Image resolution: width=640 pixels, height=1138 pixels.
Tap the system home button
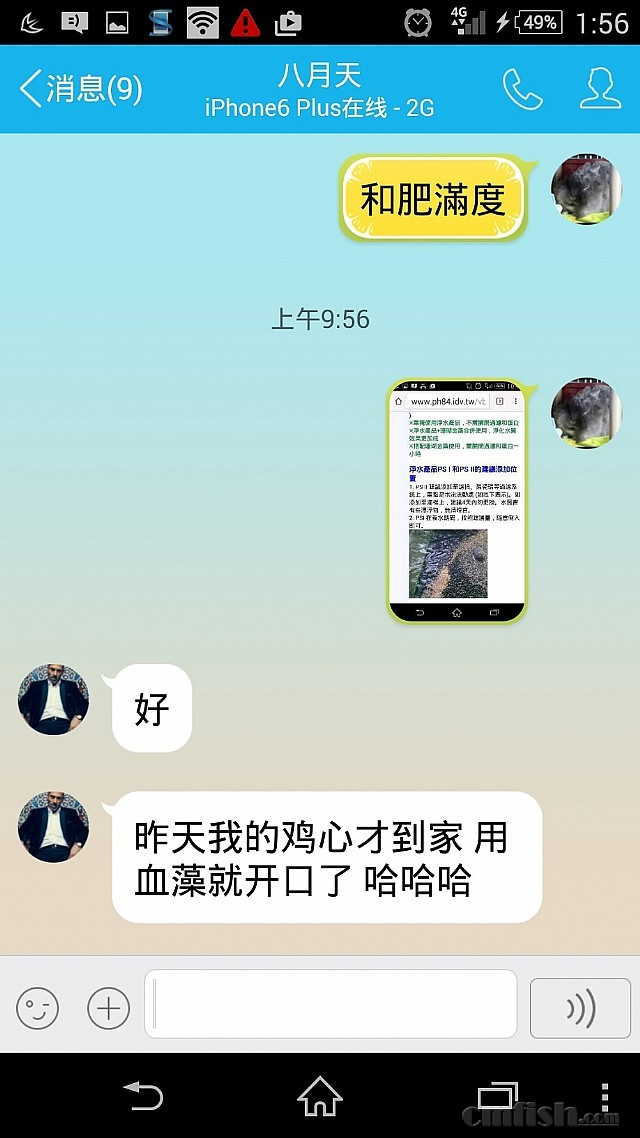pos(320,1096)
